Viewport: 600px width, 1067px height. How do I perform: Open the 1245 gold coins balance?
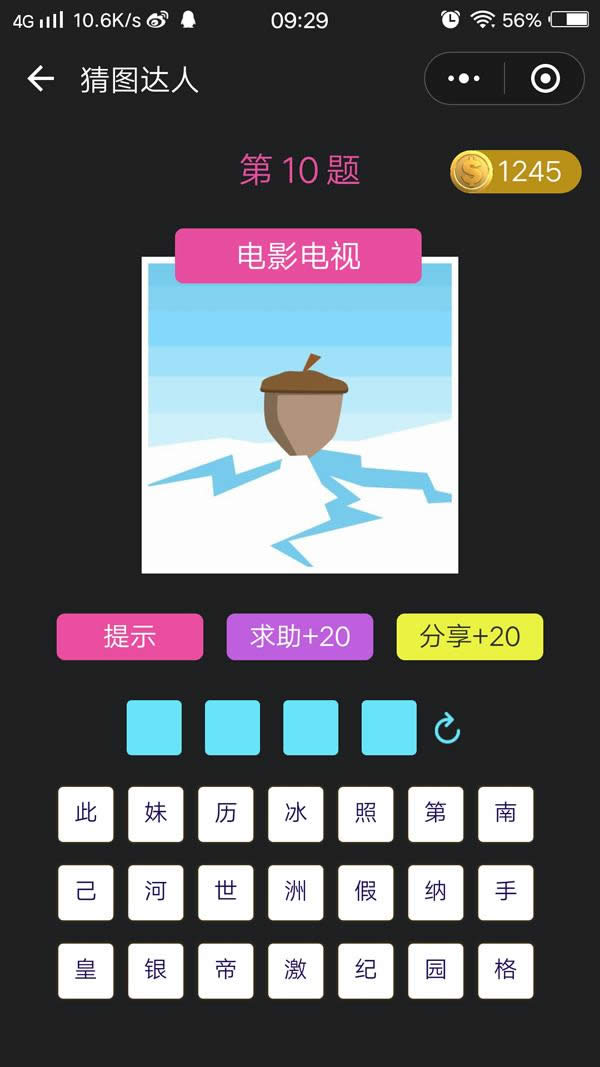click(515, 172)
